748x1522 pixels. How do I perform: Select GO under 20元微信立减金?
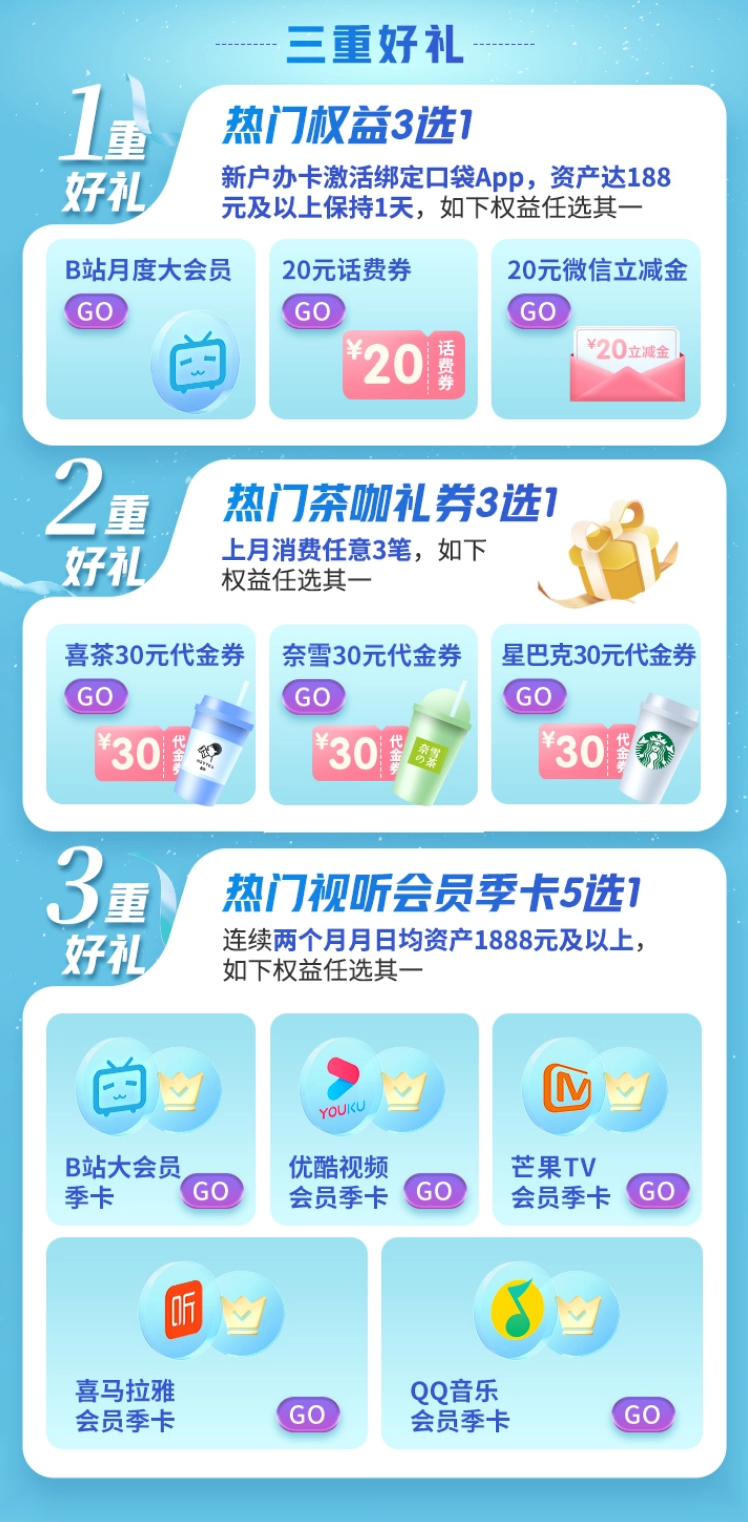tap(538, 311)
